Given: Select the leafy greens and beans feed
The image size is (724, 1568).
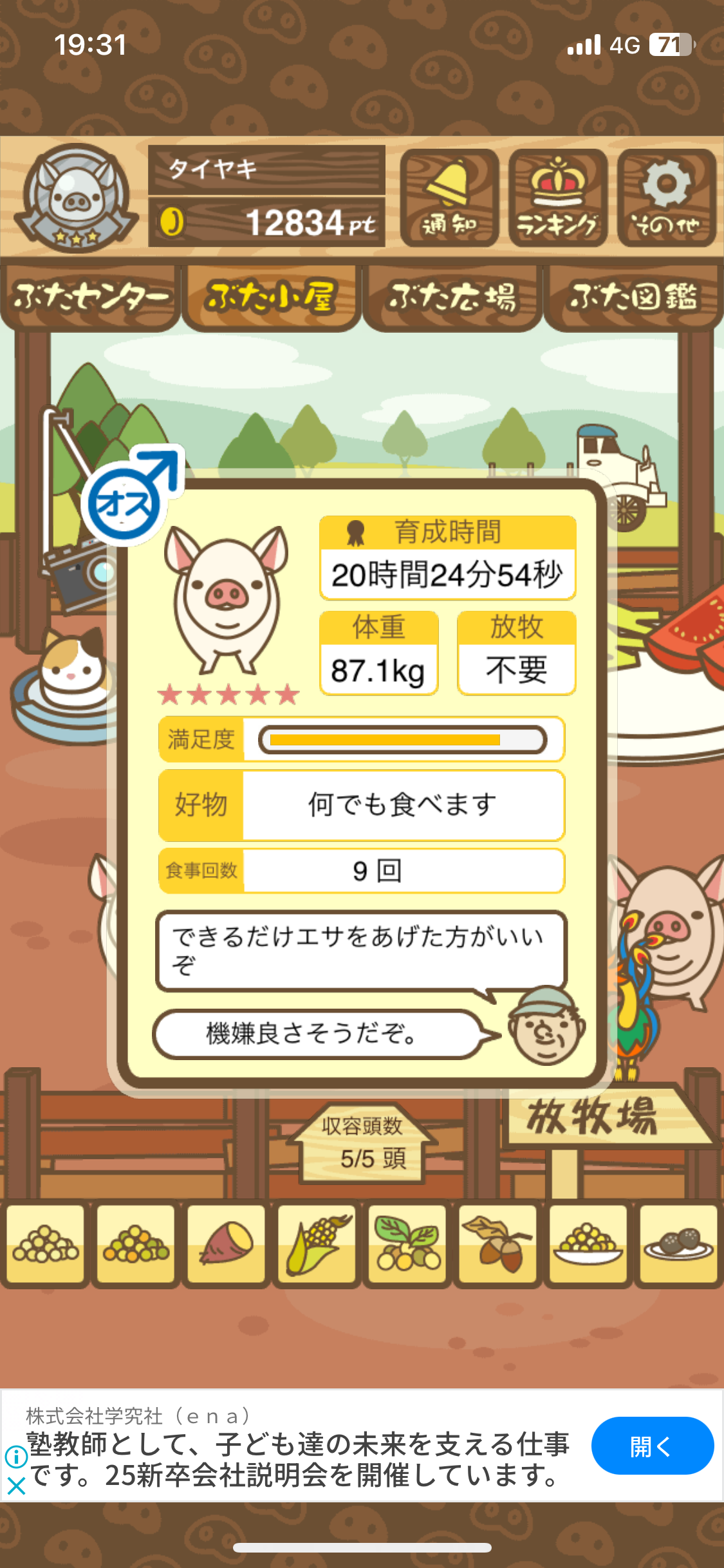Looking at the screenshot, I should tap(407, 1244).
